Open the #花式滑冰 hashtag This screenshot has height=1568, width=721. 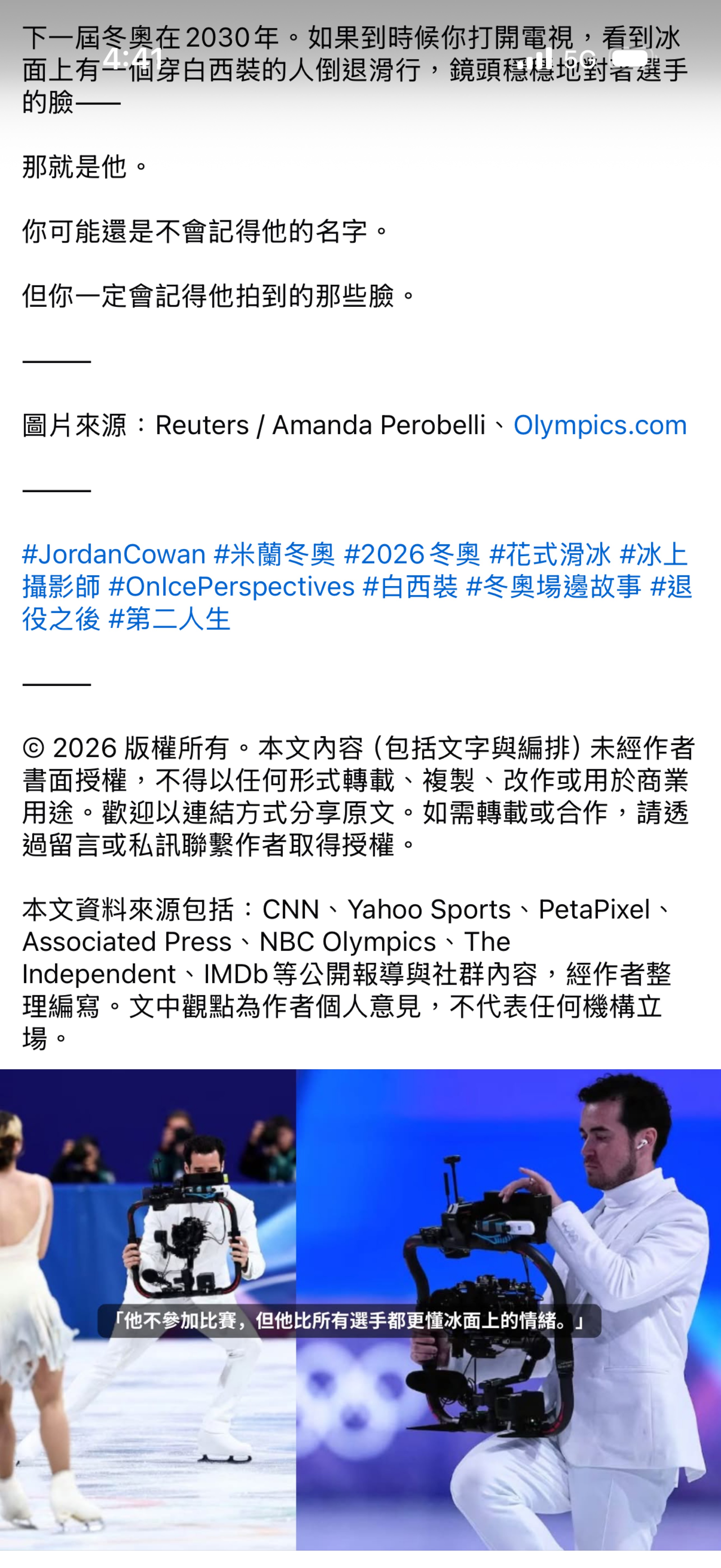pyautogui.click(x=550, y=555)
